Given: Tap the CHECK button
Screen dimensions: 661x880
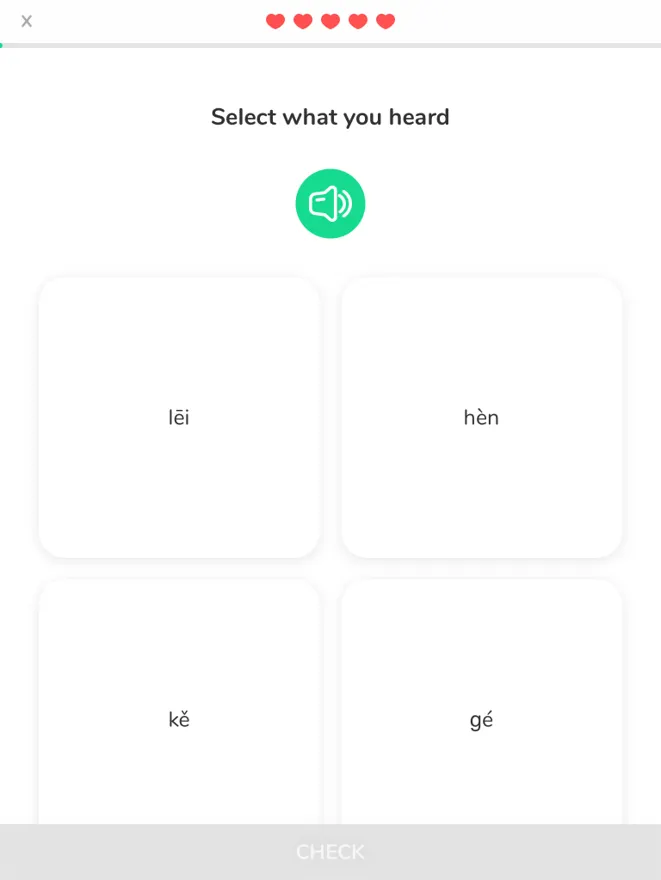Looking at the screenshot, I should tap(330, 852).
